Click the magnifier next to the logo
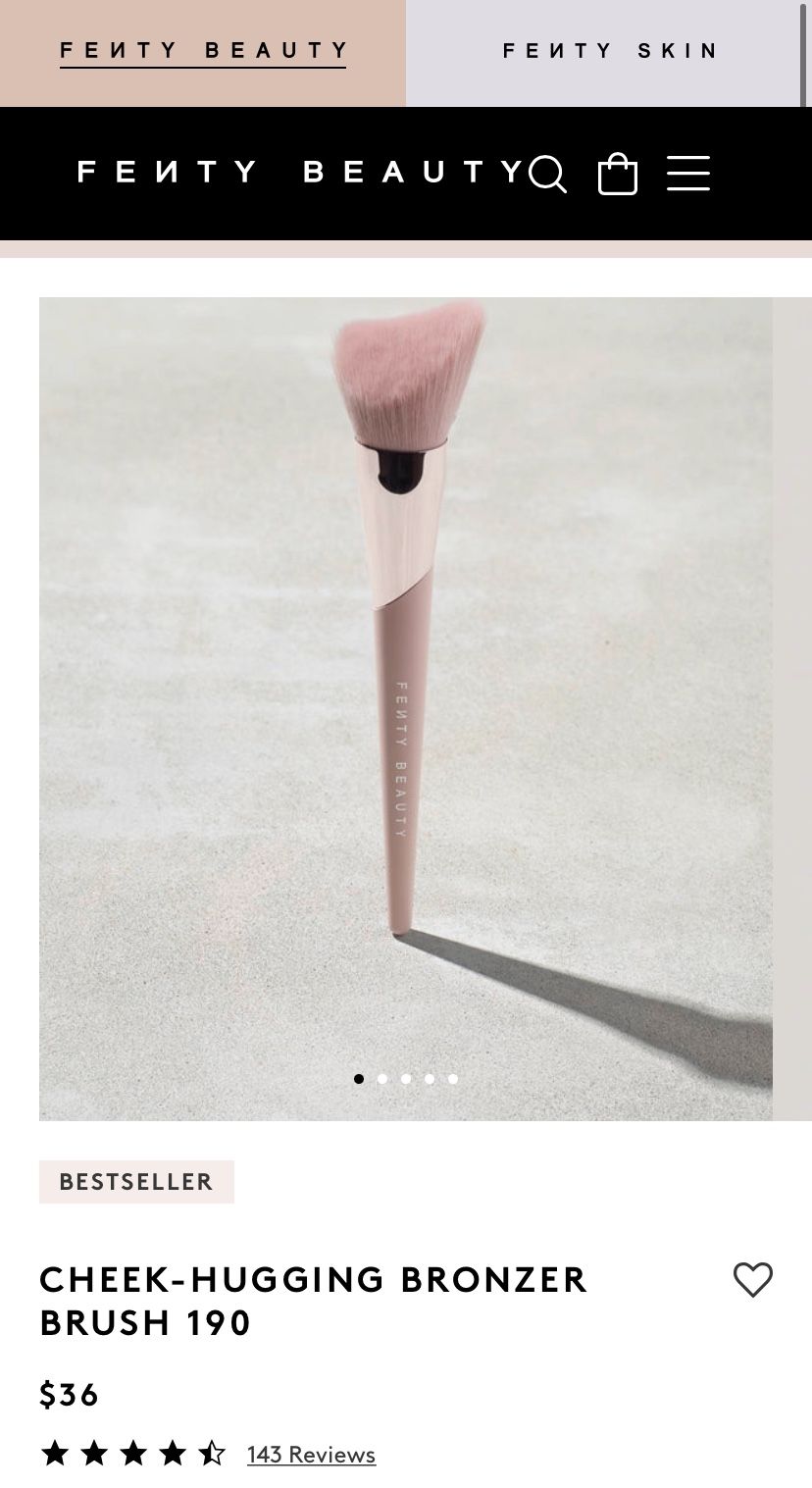The image size is (812, 1488). (x=546, y=175)
